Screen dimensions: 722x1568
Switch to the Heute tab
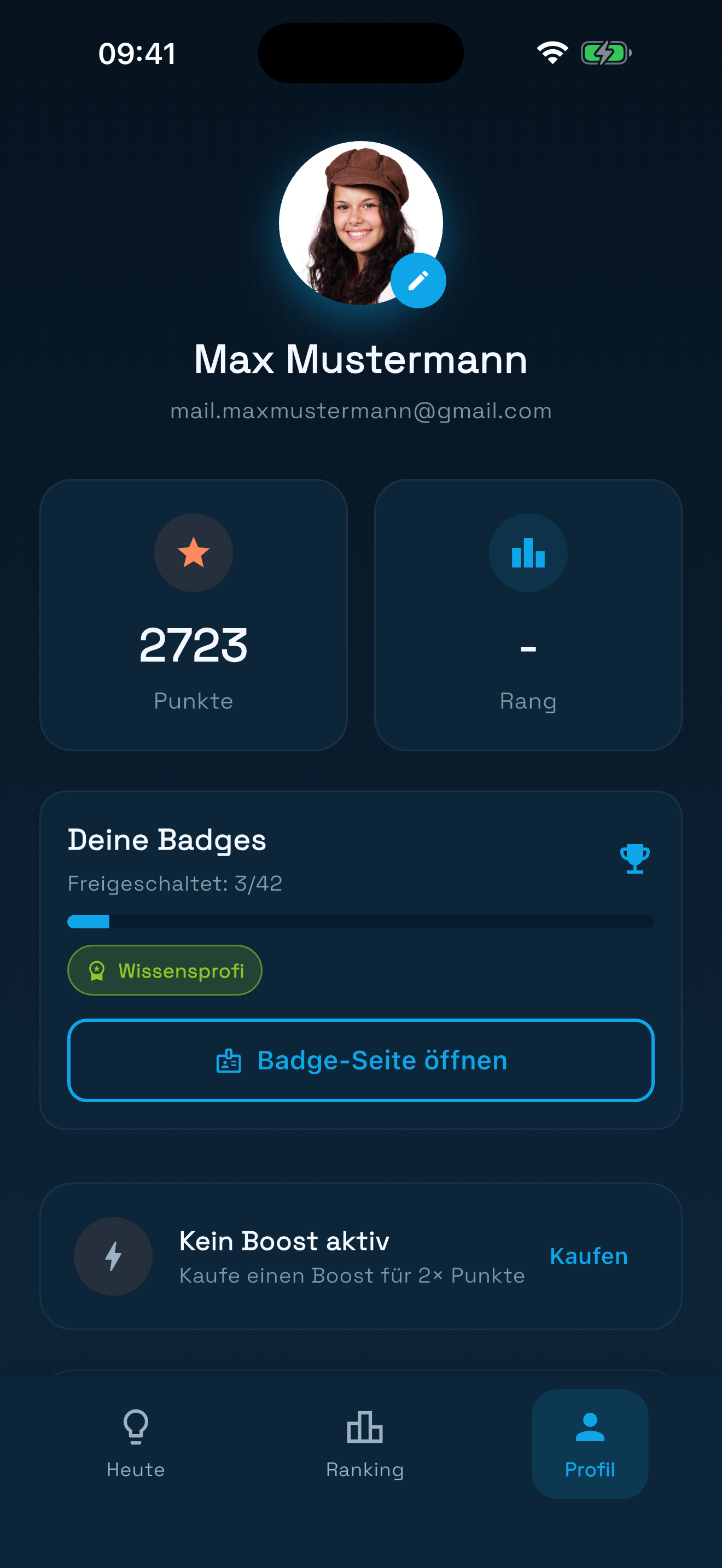tap(136, 1443)
